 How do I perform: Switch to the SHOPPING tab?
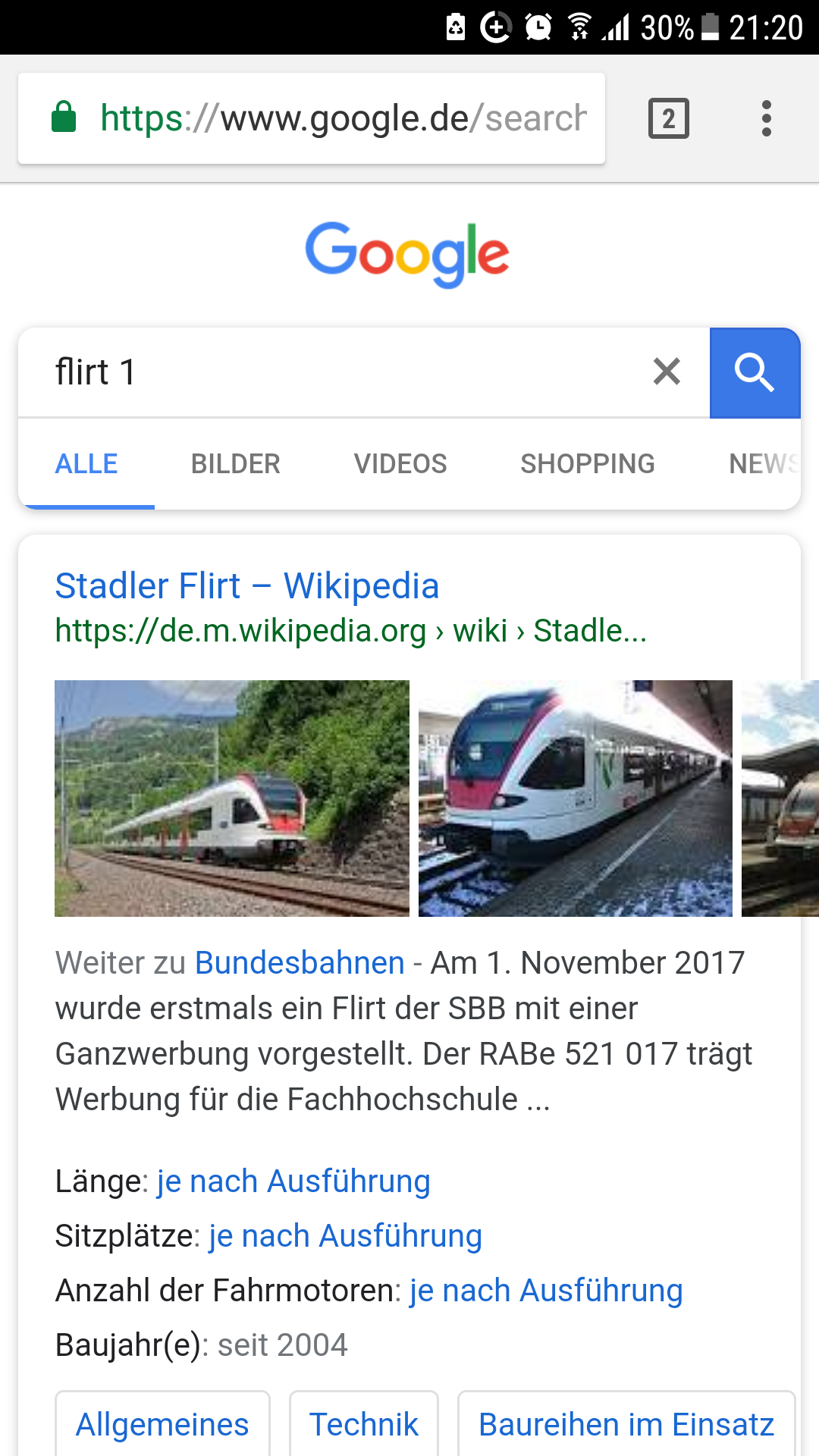pos(587,463)
